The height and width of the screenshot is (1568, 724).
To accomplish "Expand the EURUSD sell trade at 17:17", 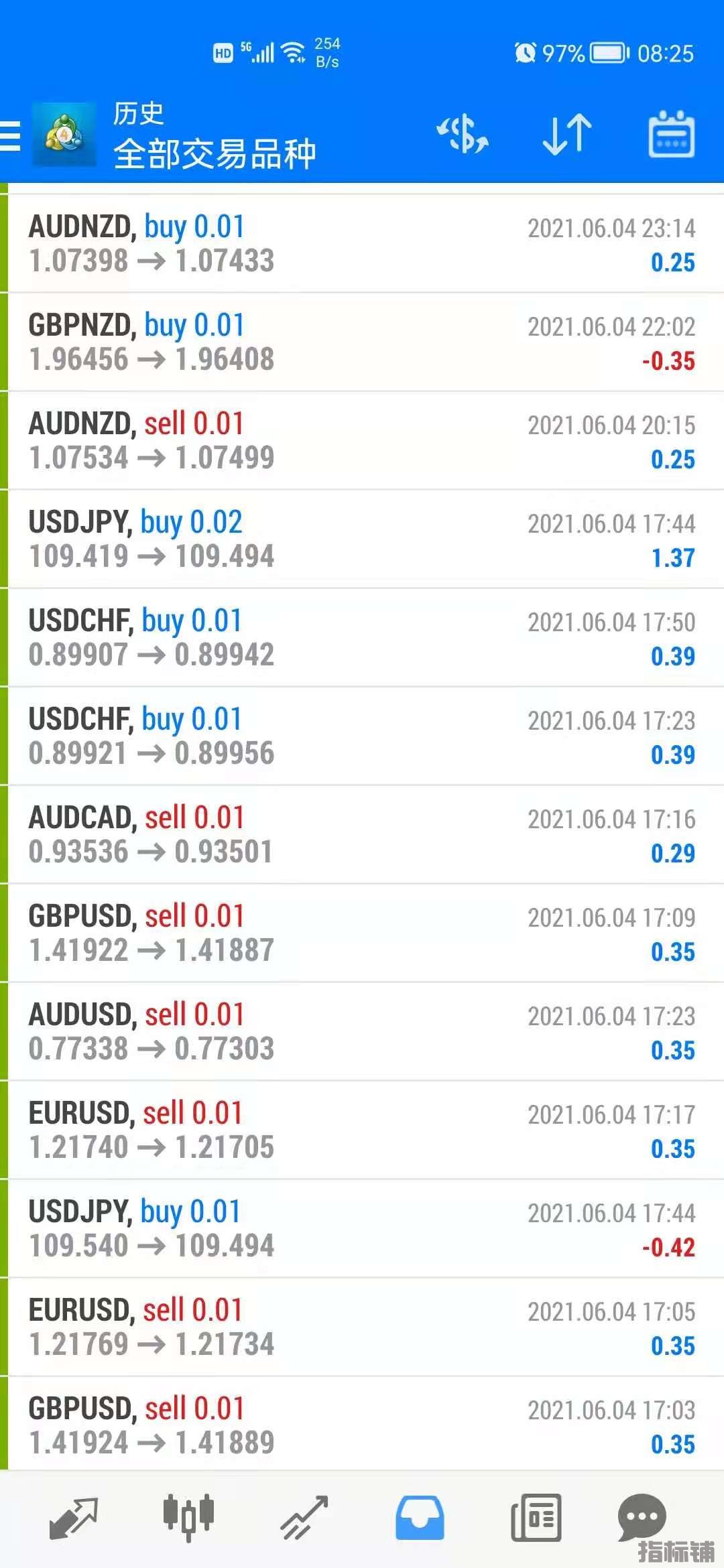I will [362, 1130].
